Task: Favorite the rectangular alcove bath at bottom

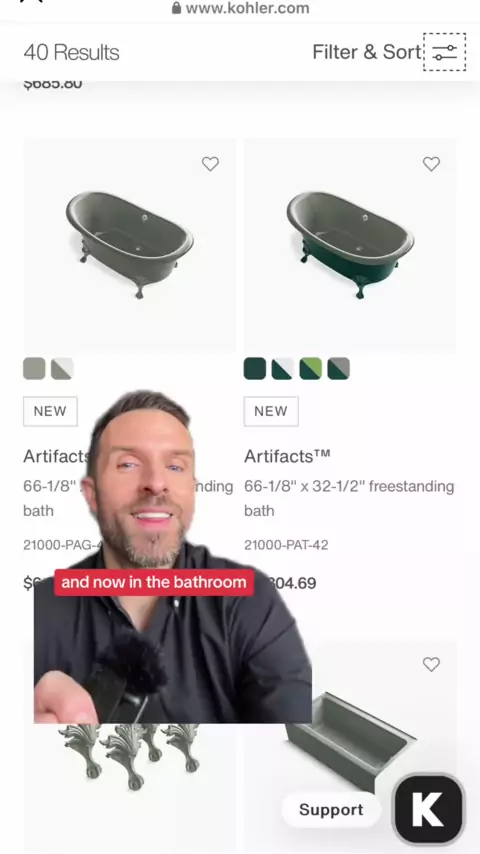Action: pos(431,664)
